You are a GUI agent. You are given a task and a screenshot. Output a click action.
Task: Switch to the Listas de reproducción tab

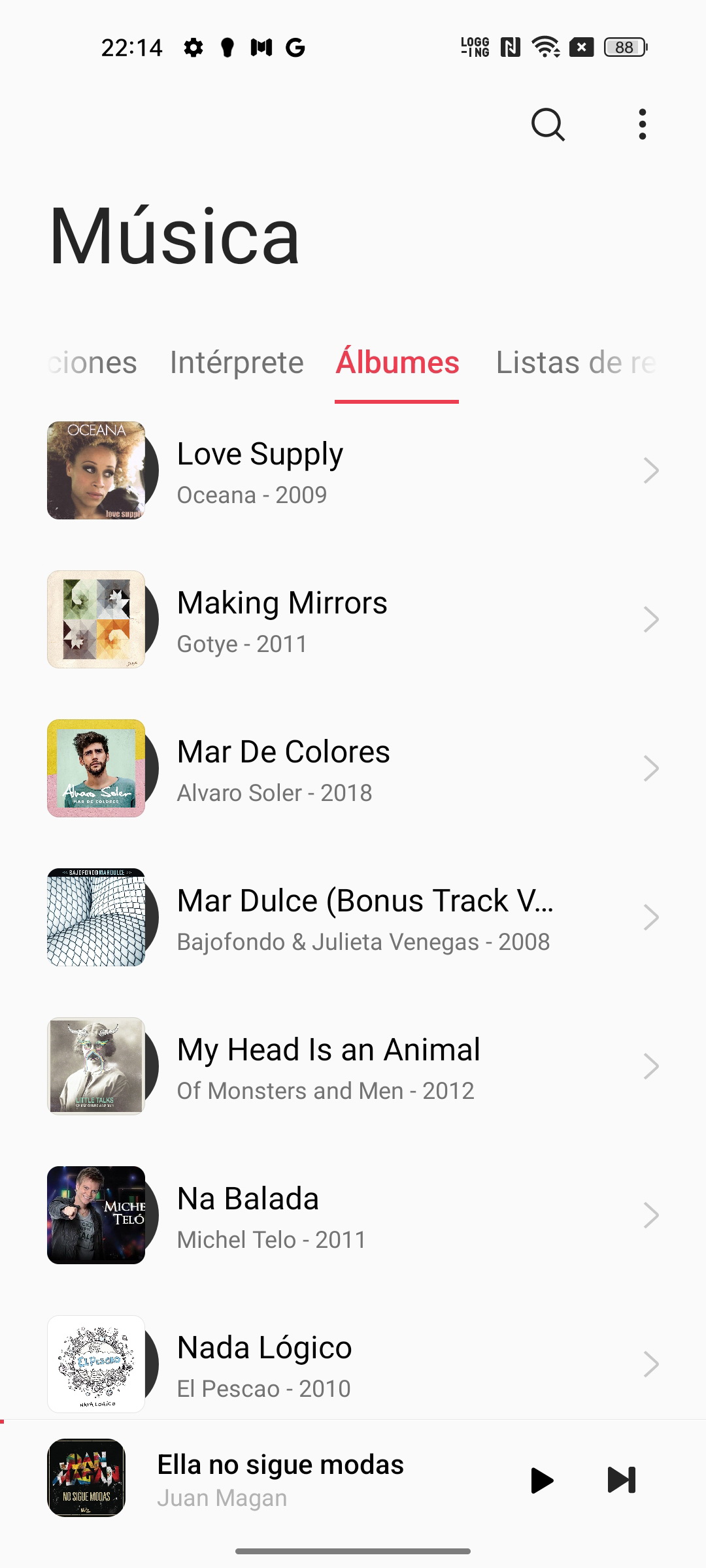click(x=575, y=363)
